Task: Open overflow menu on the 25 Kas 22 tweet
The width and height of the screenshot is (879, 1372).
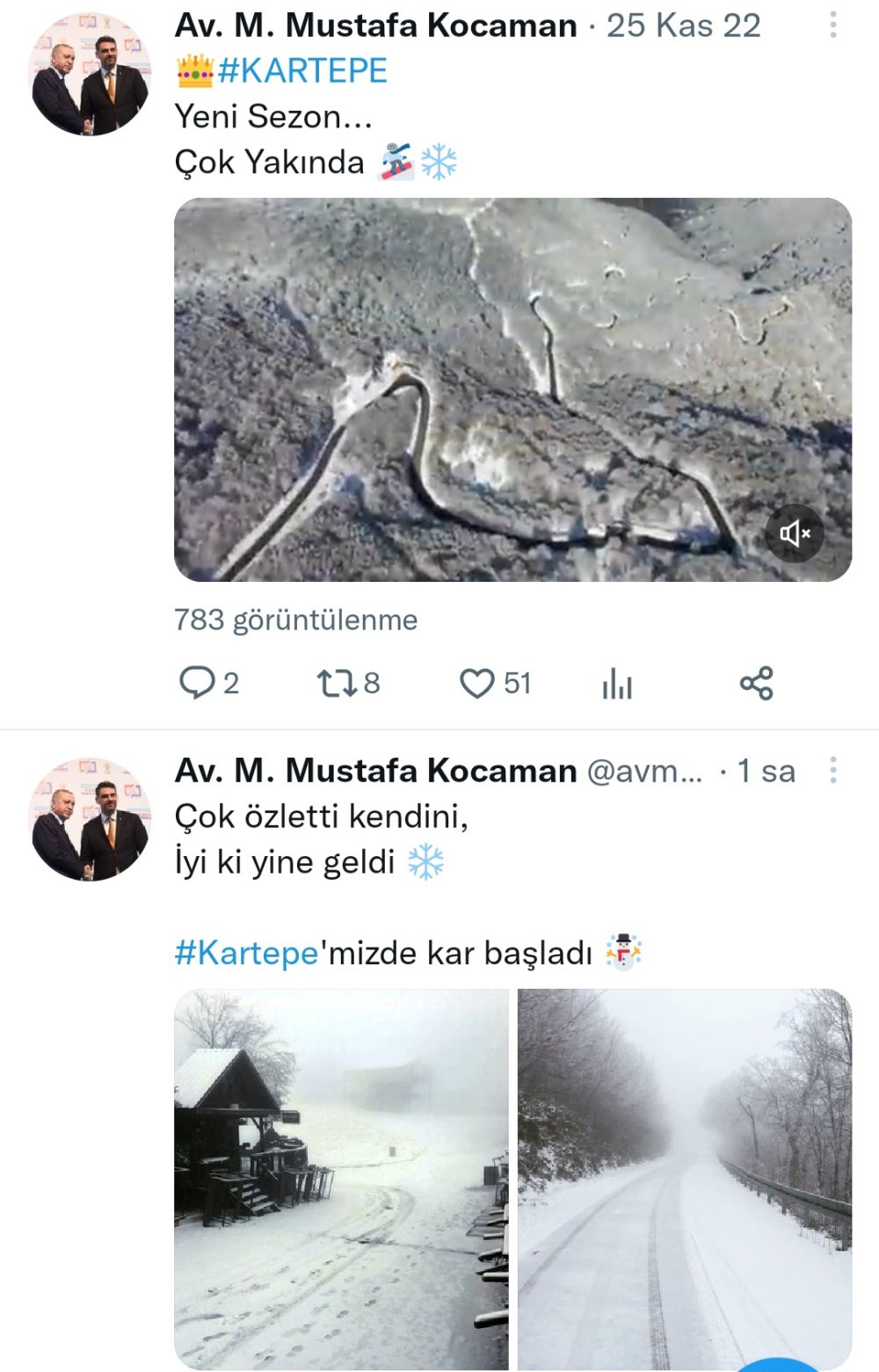Action: pos(832,25)
